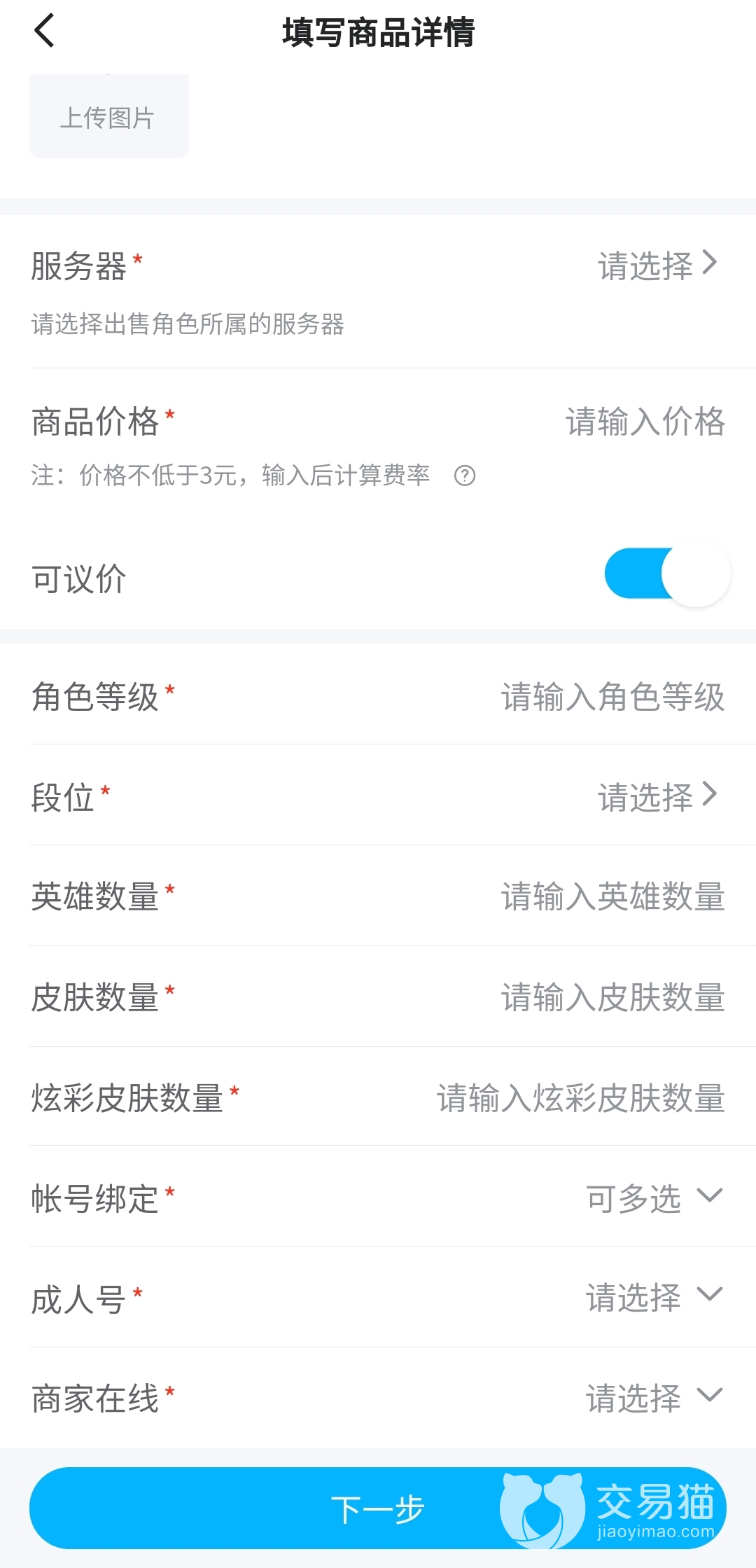Viewport: 756px width, 1568px height.
Task: Proceed with the 下一步 button
Action: click(x=378, y=1508)
